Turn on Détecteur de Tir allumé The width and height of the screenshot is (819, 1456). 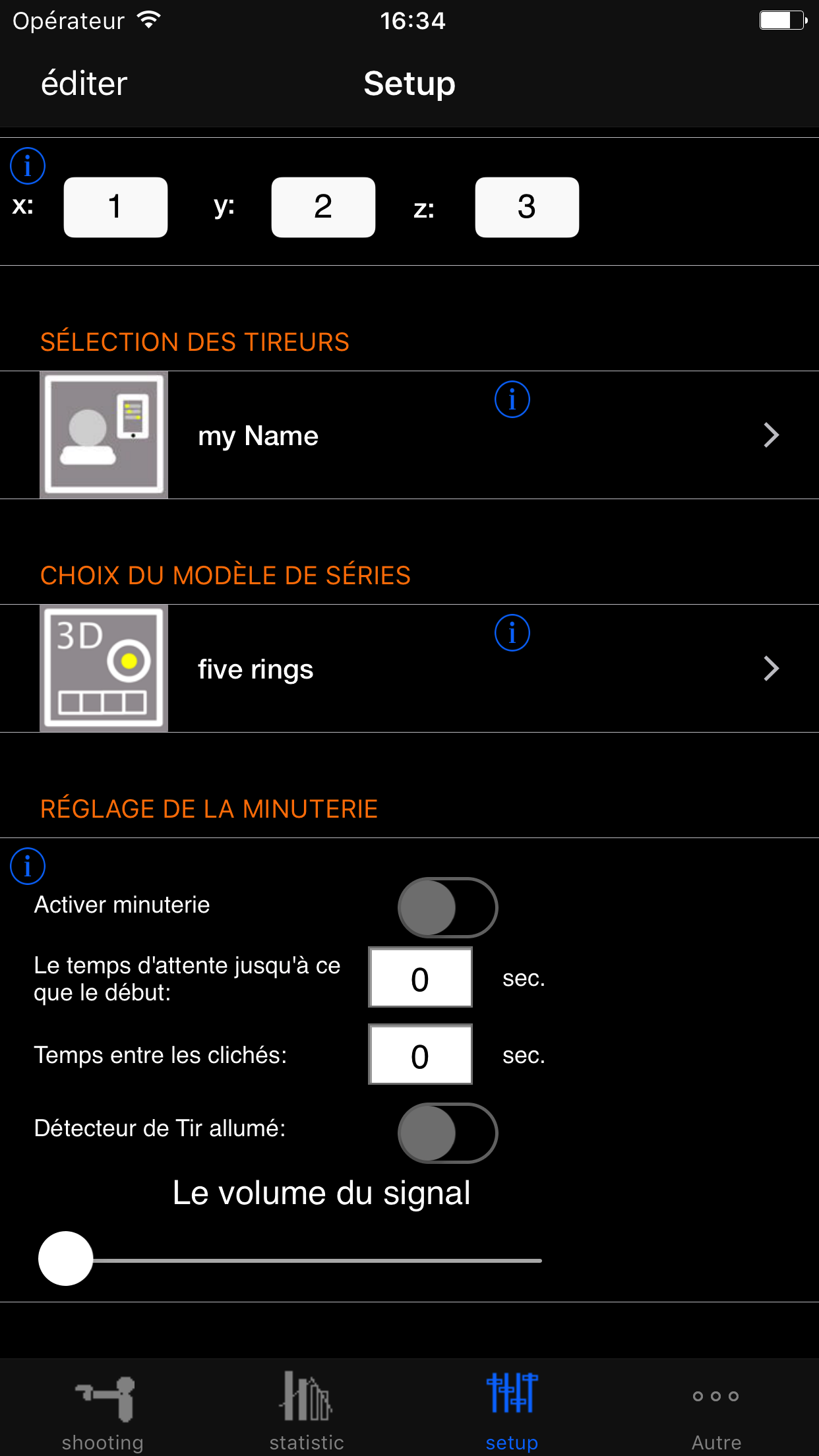pos(448,1133)
